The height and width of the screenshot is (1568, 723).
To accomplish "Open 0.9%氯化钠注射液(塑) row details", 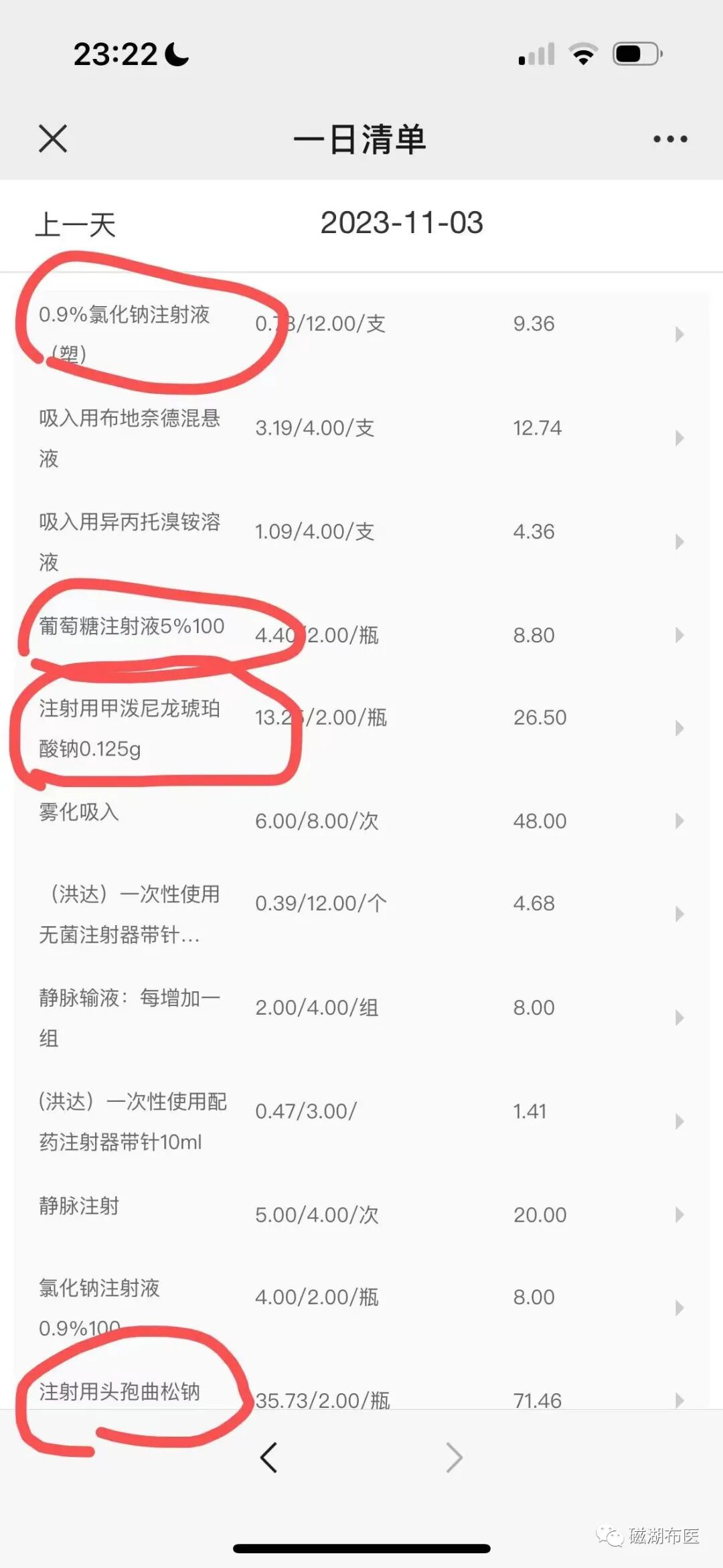I will click(361, 334).
